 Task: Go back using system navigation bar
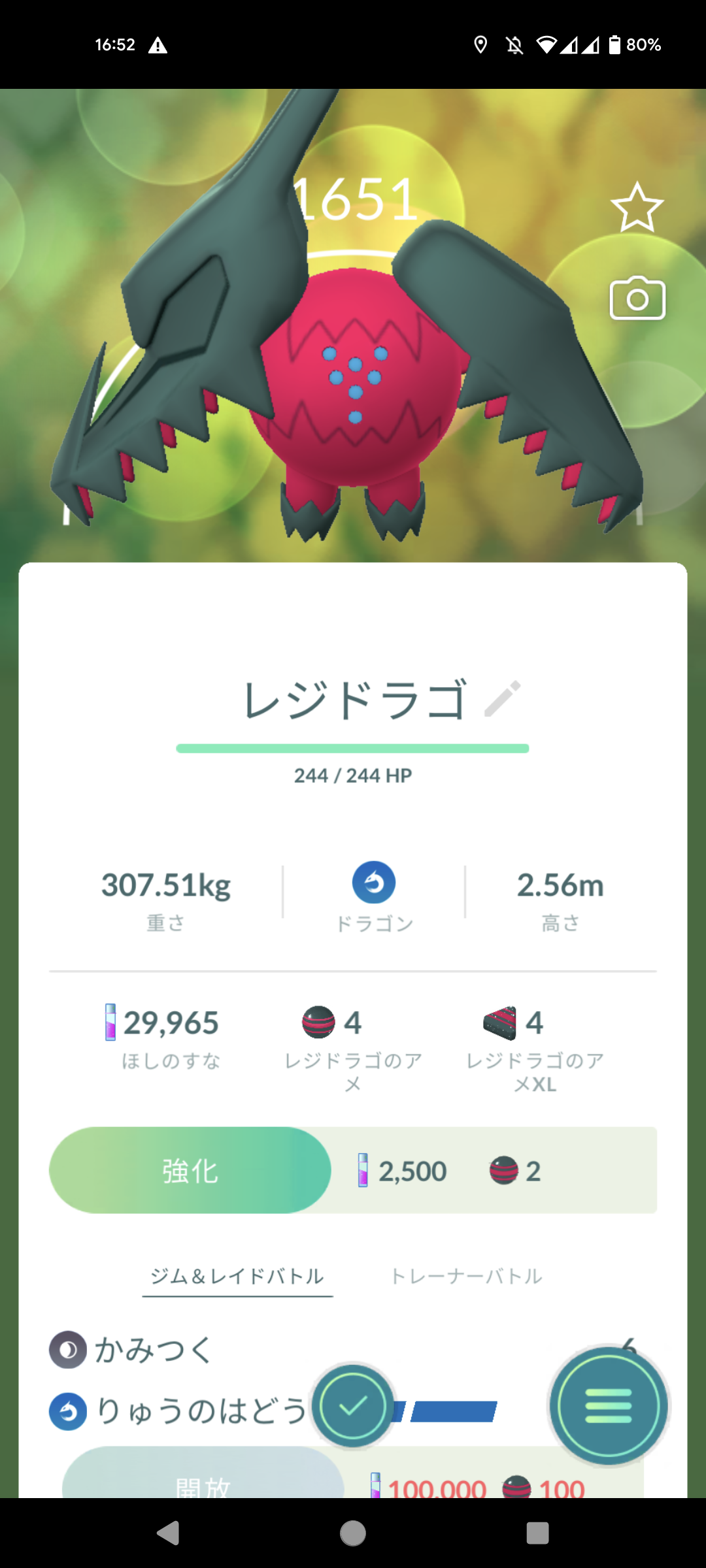point(169,1533)
